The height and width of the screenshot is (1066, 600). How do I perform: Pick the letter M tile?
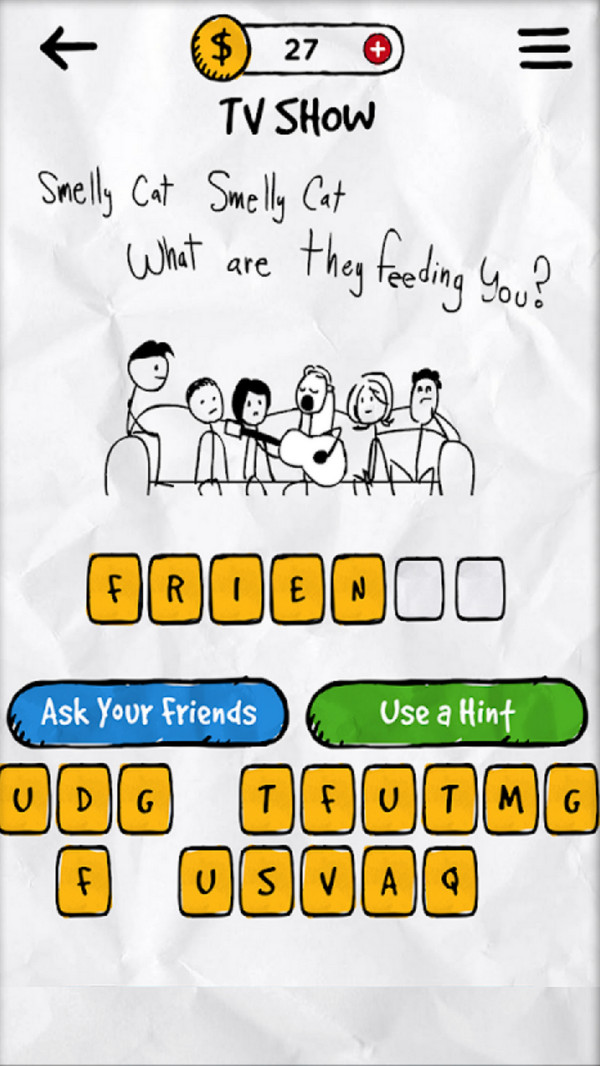(510, 799)
